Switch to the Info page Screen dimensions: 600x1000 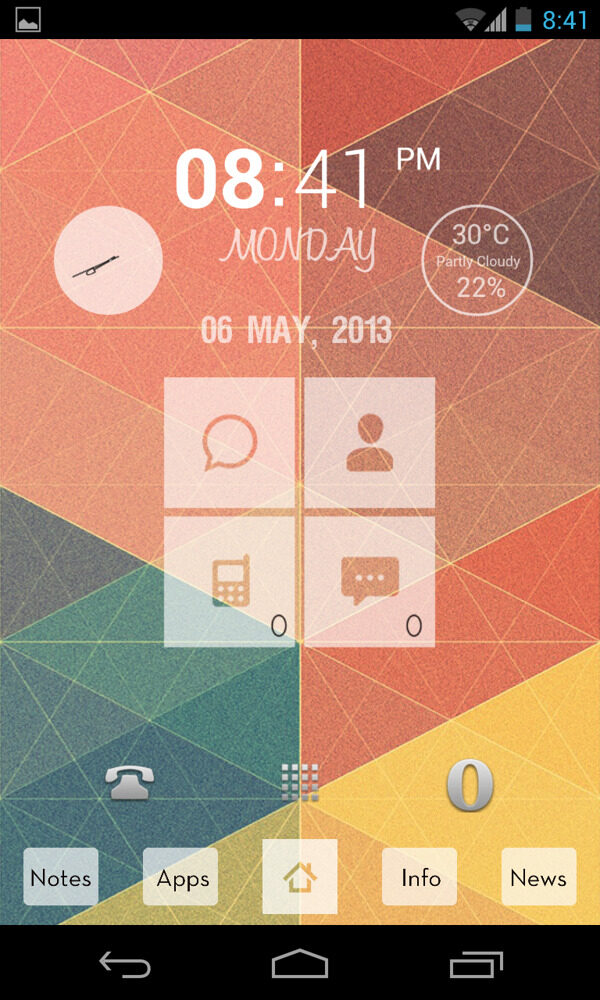pos(420,877)
